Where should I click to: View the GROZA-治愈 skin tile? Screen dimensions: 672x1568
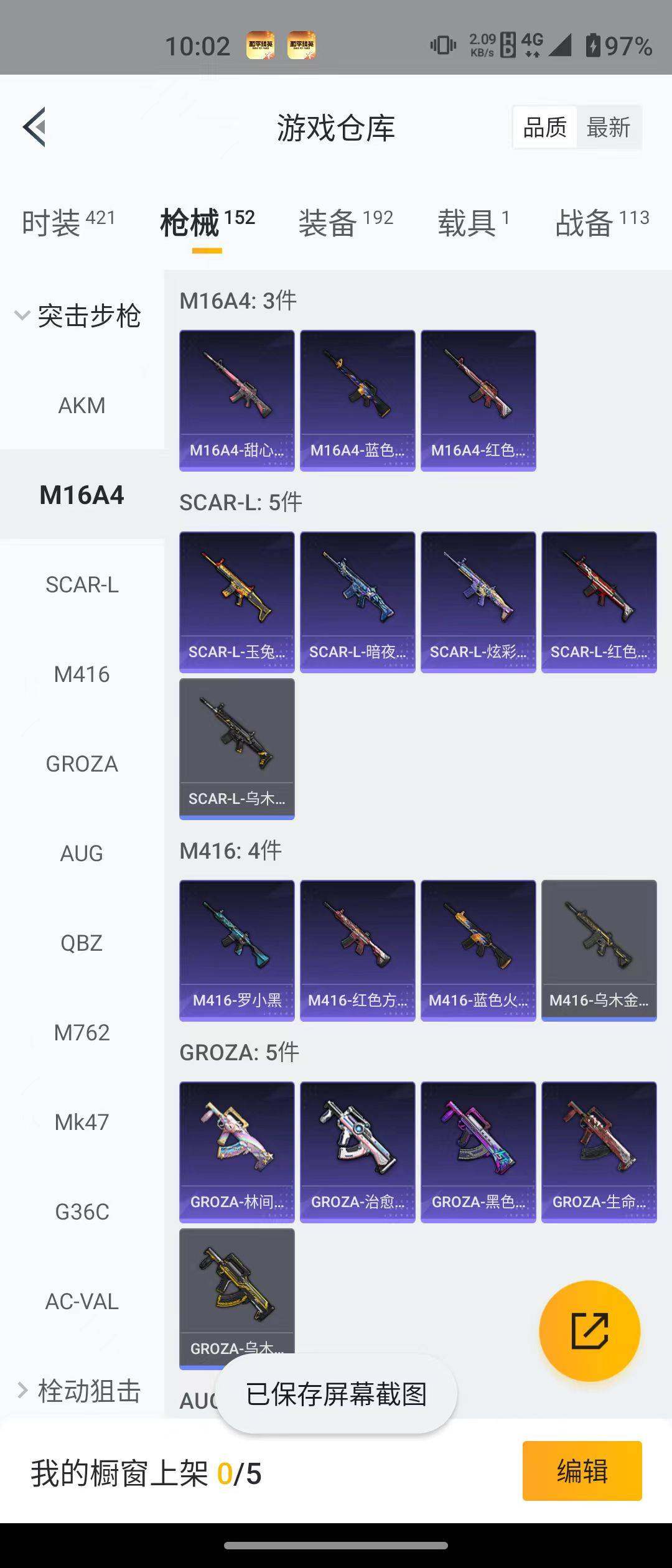point(357,1152)
